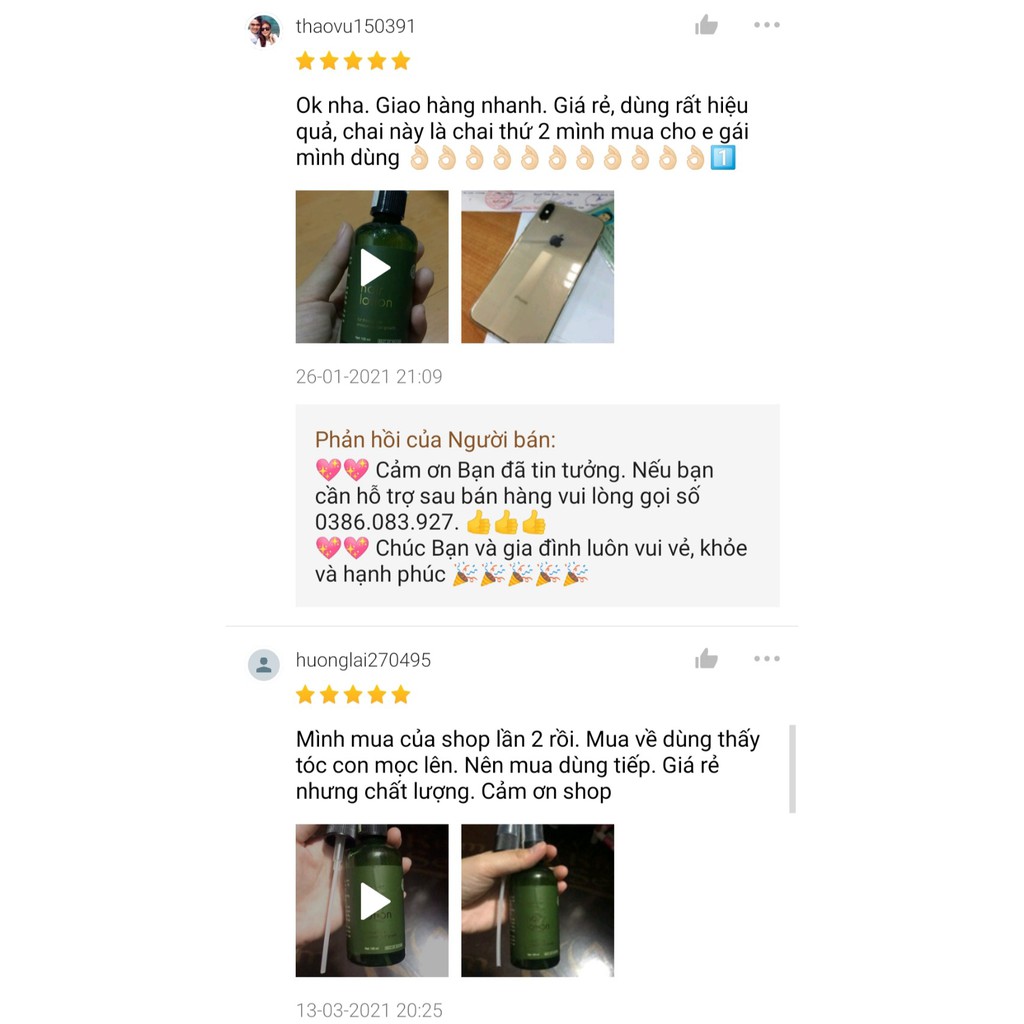
Task: Open overflow menu on huonglai270495's review
Action: pyautogui.click(x=766, y=659)
